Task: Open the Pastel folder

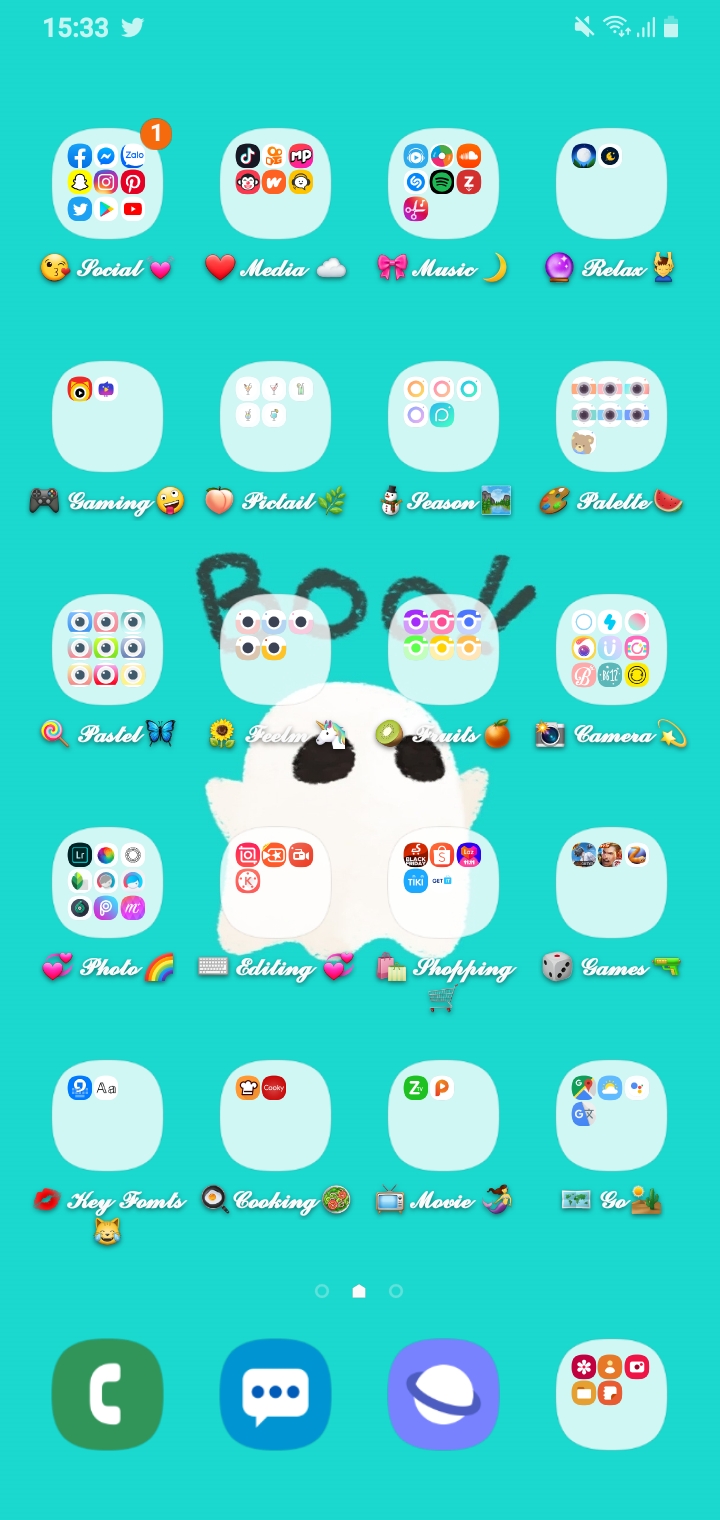Action: coord(107,650)
